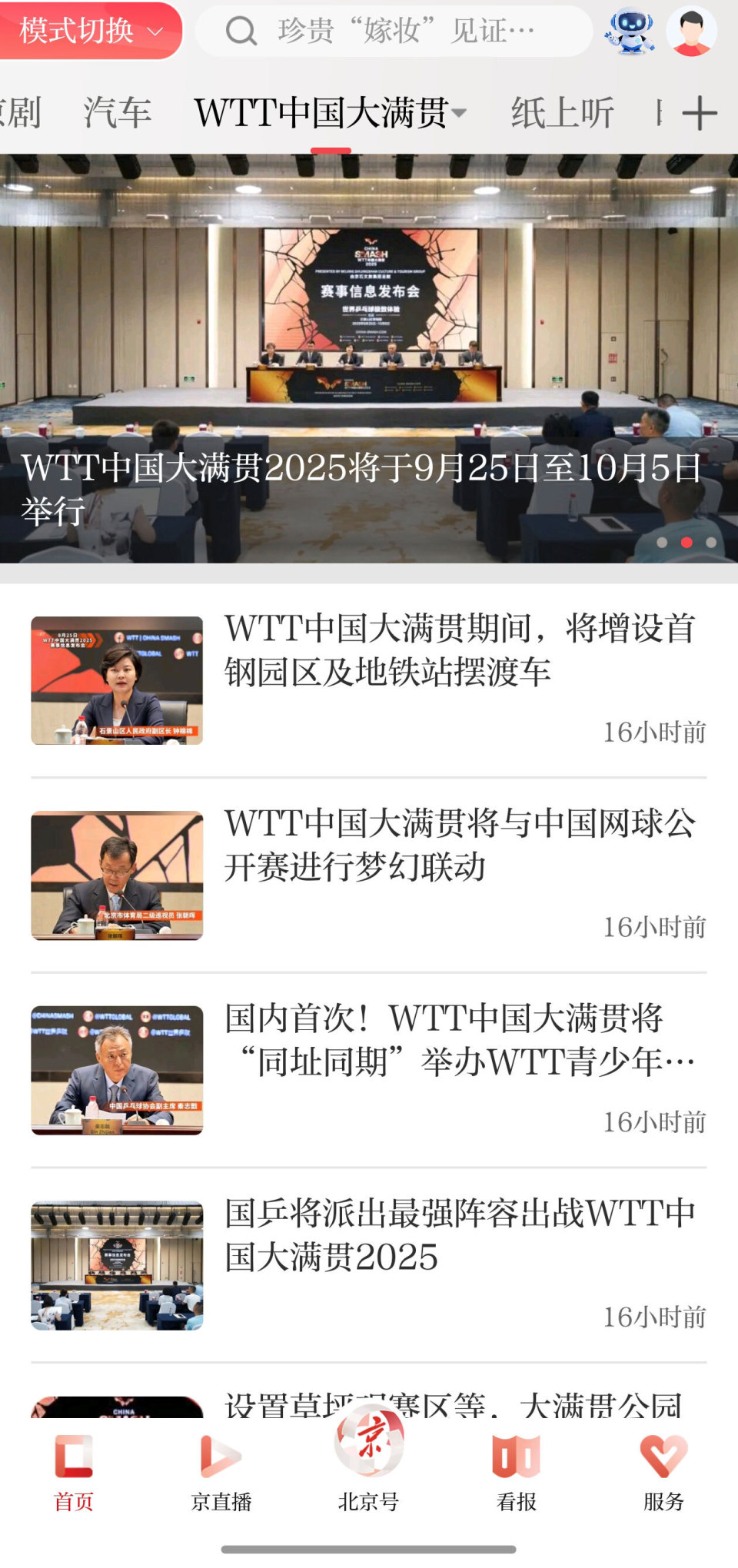Open the search box with 珍贵嫁妆见证
Image resolution: width=738 pixels, height=1568 pixels.
pos(394,31)
